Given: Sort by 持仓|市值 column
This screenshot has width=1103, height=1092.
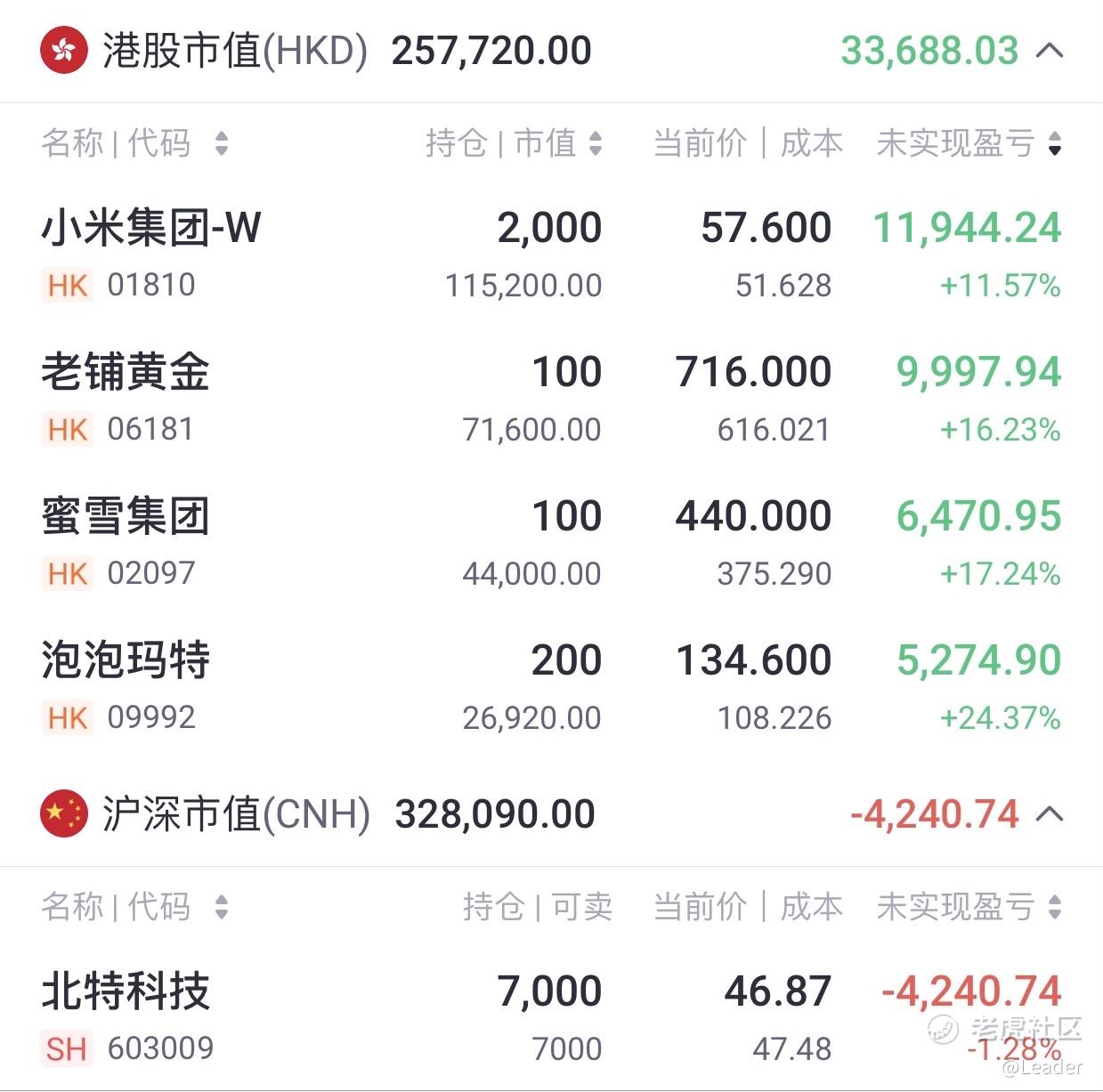Looking at the screenshot, I should pos(515,142).
